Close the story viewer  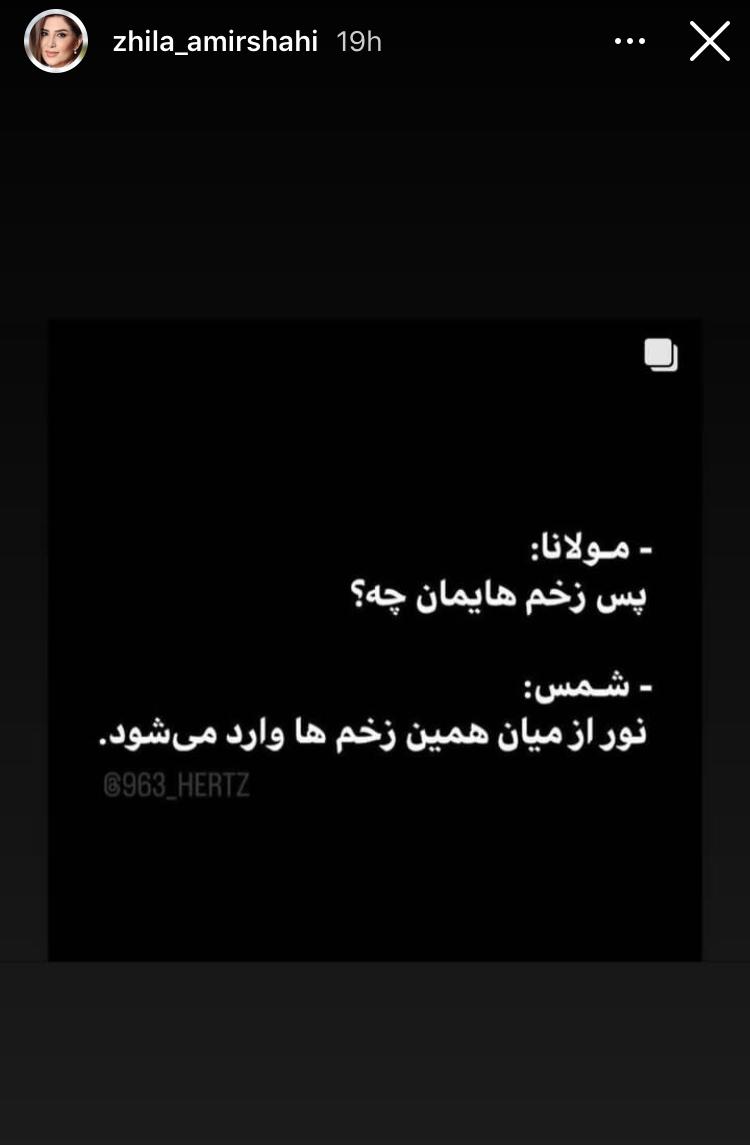710,41
